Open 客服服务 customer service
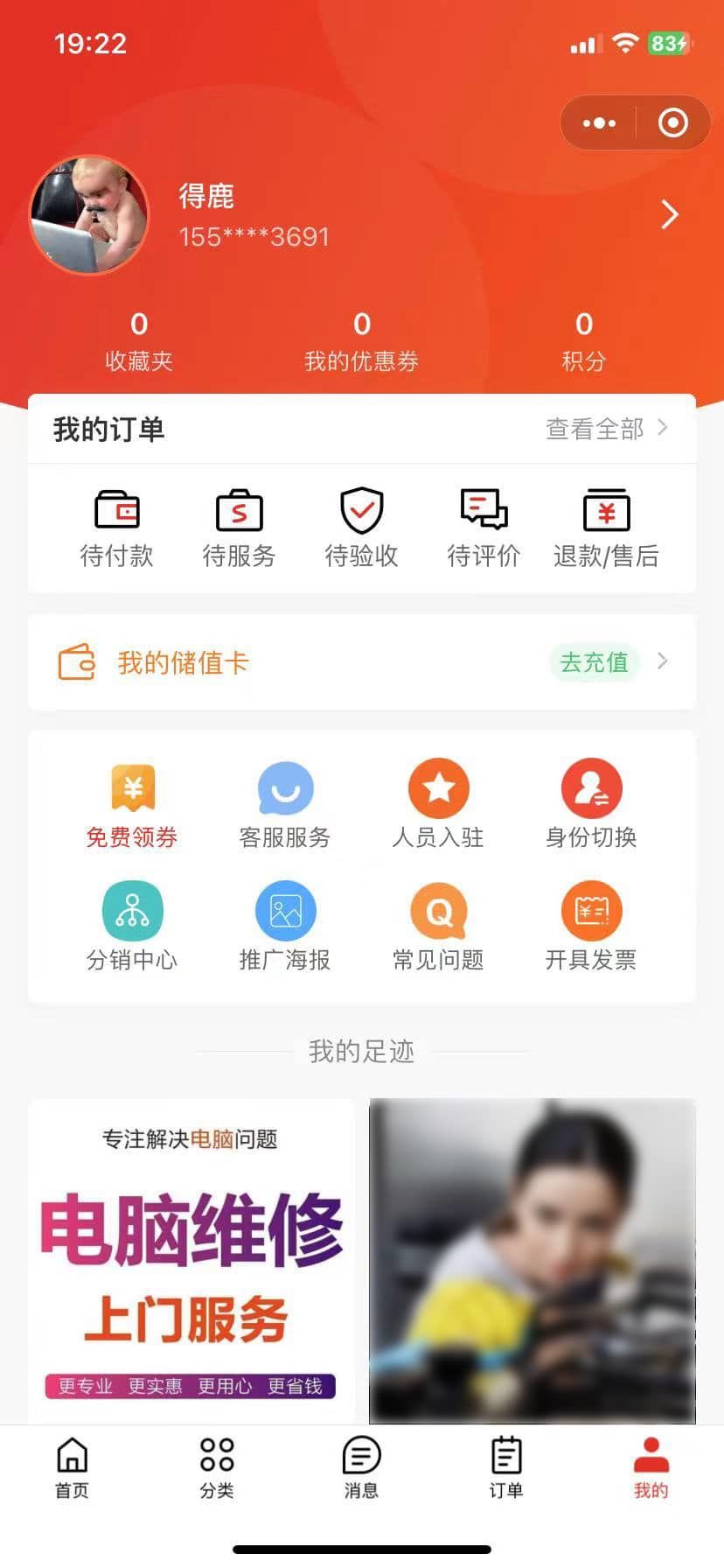 285,805
